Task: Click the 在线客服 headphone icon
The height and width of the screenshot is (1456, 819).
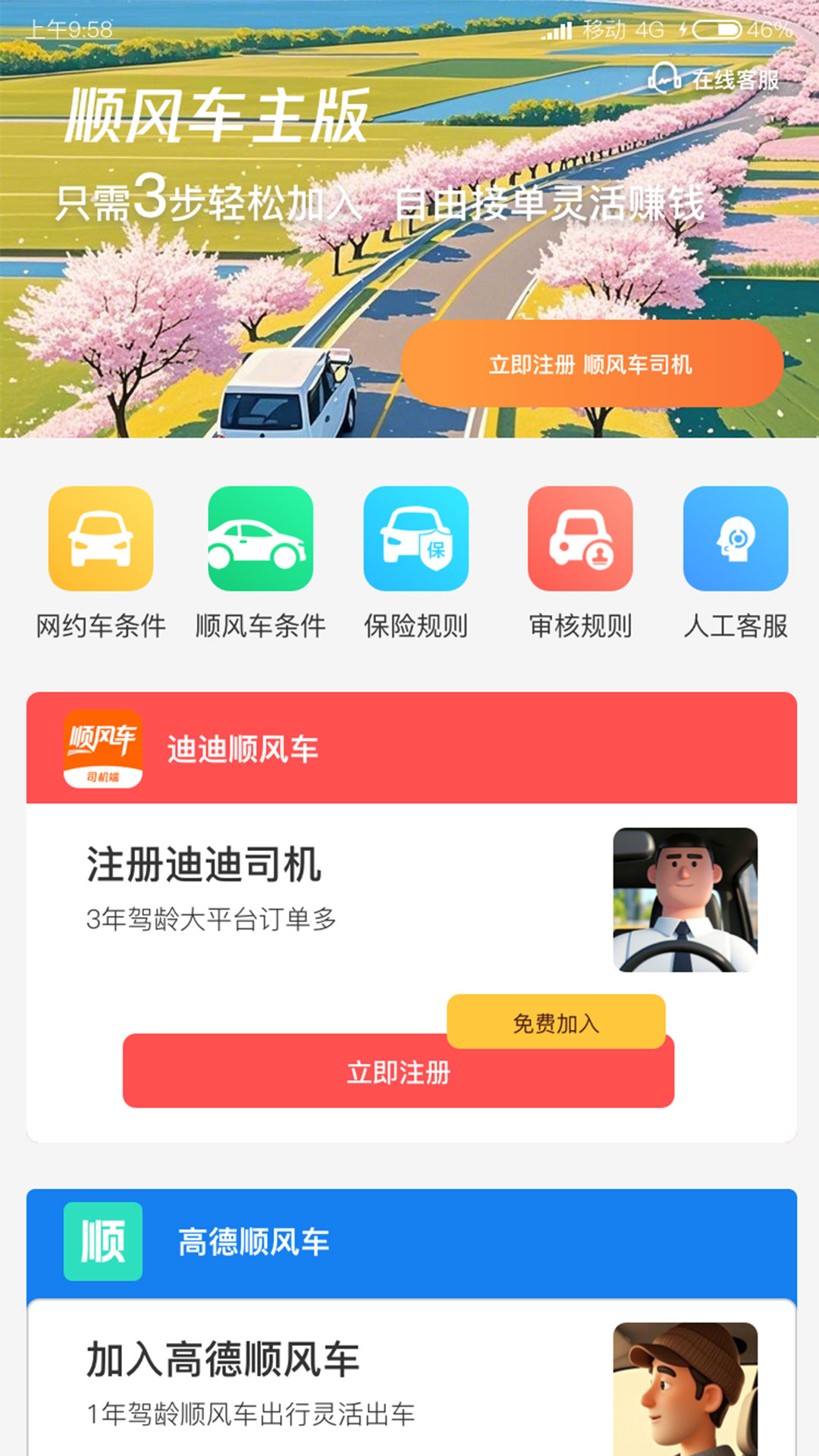Action: [665, 78]
